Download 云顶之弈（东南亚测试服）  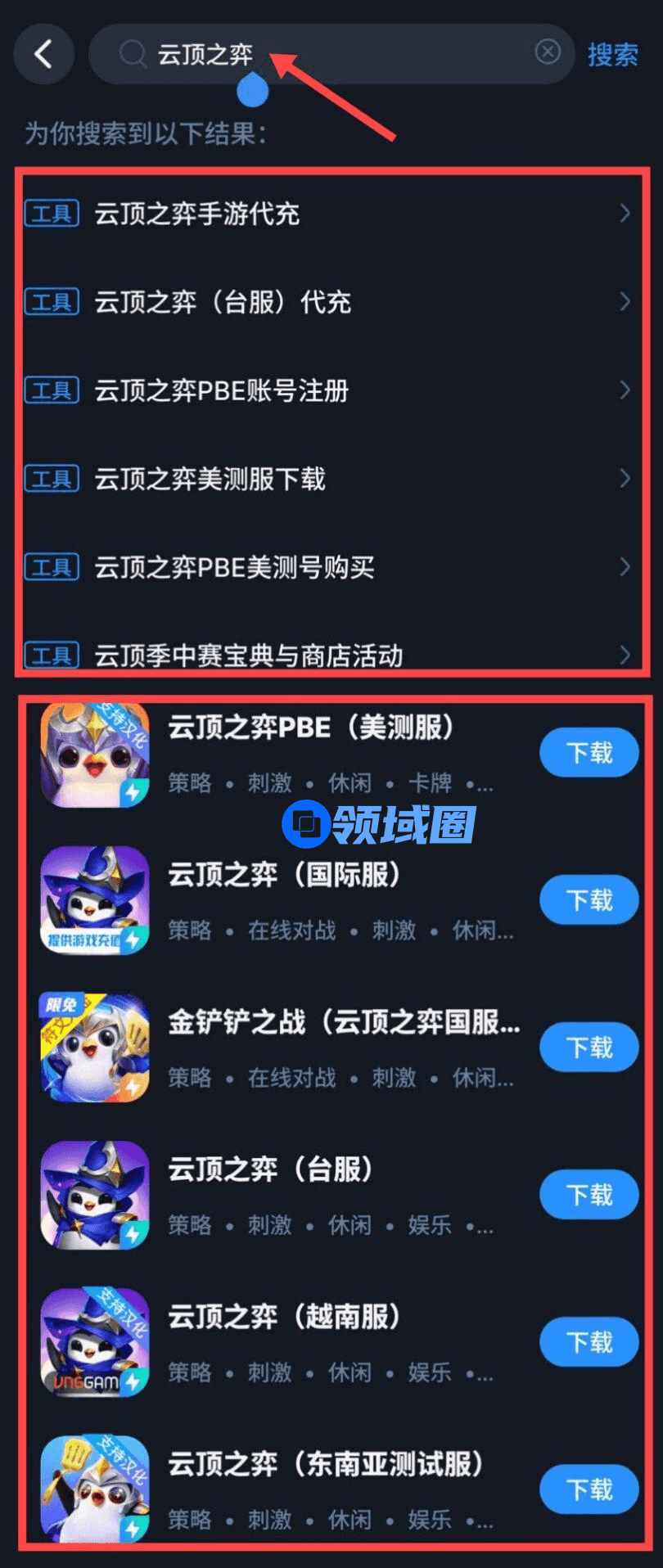[589, 1489]
